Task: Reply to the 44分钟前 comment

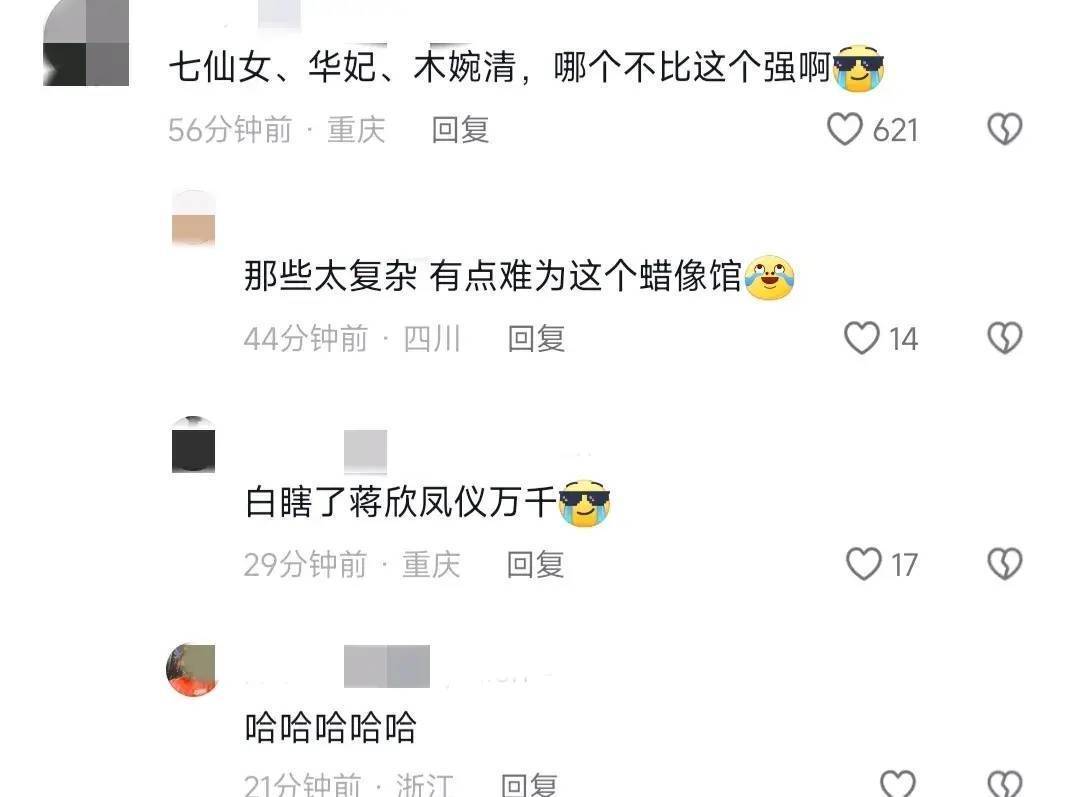Action: tap(536, 338)
